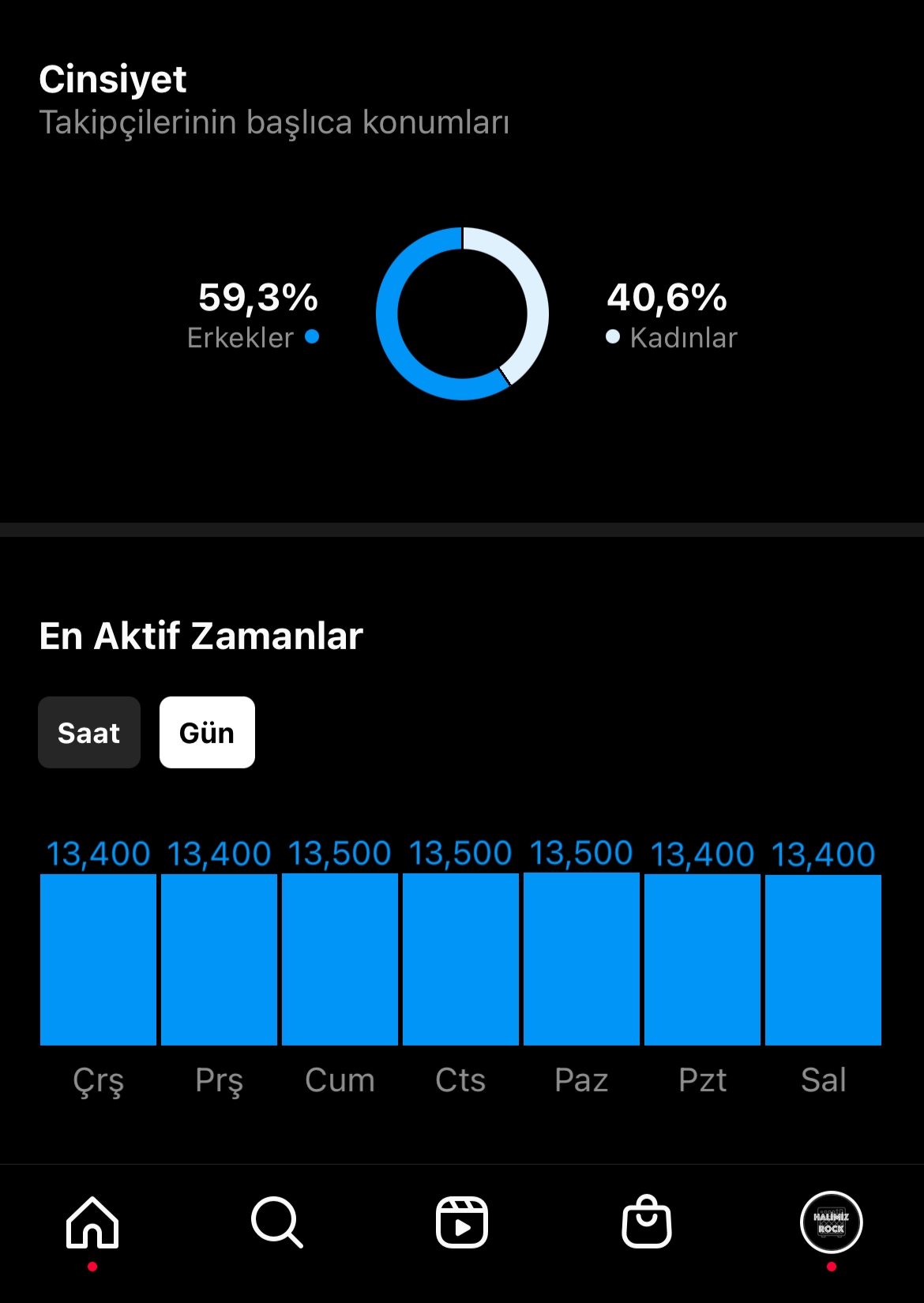Open the Shop bag tab
The height and width of the screenshot is (1303, 924).
[647, 1222]
